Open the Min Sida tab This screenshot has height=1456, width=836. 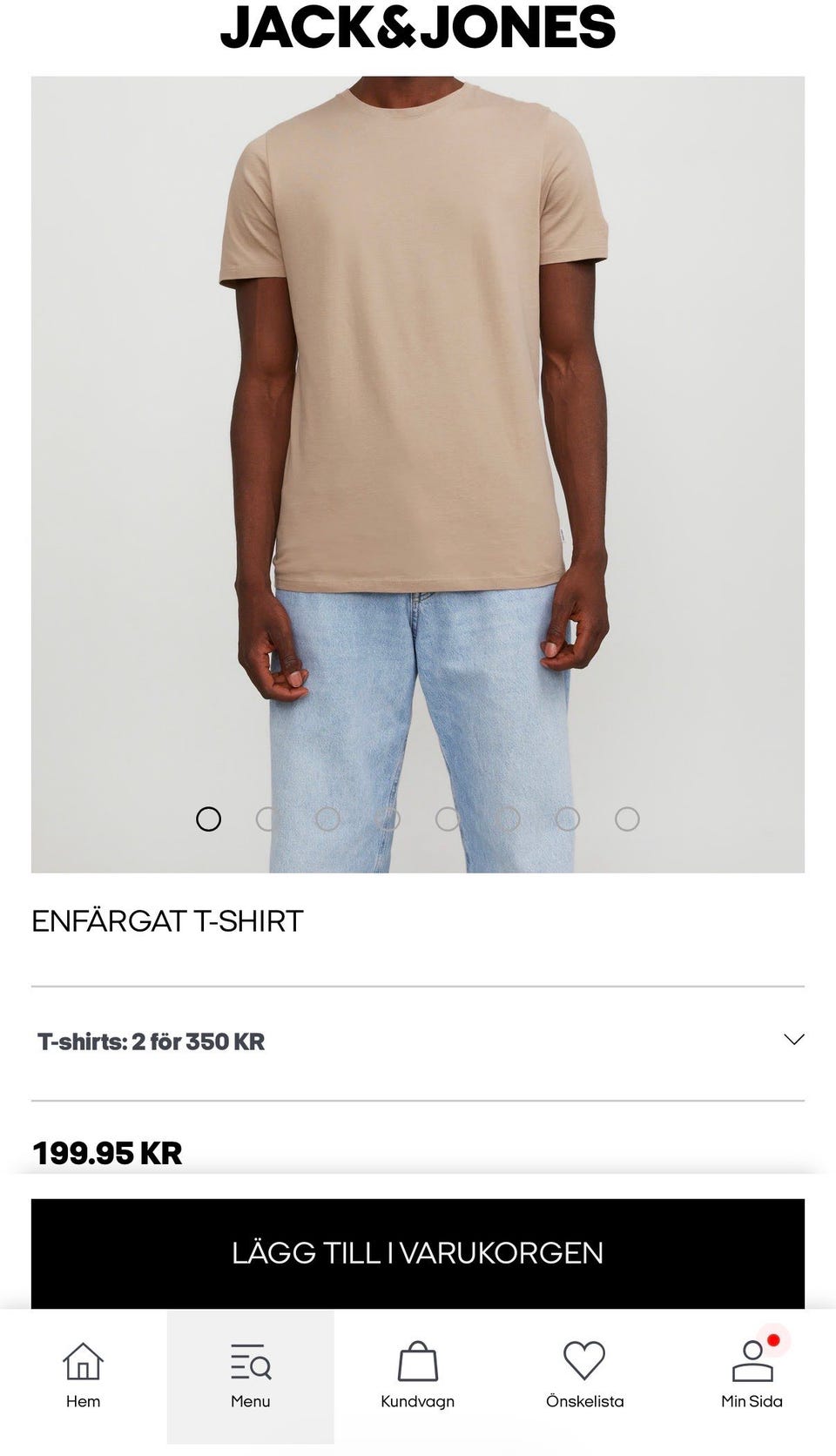click(x=752, y=1376)
